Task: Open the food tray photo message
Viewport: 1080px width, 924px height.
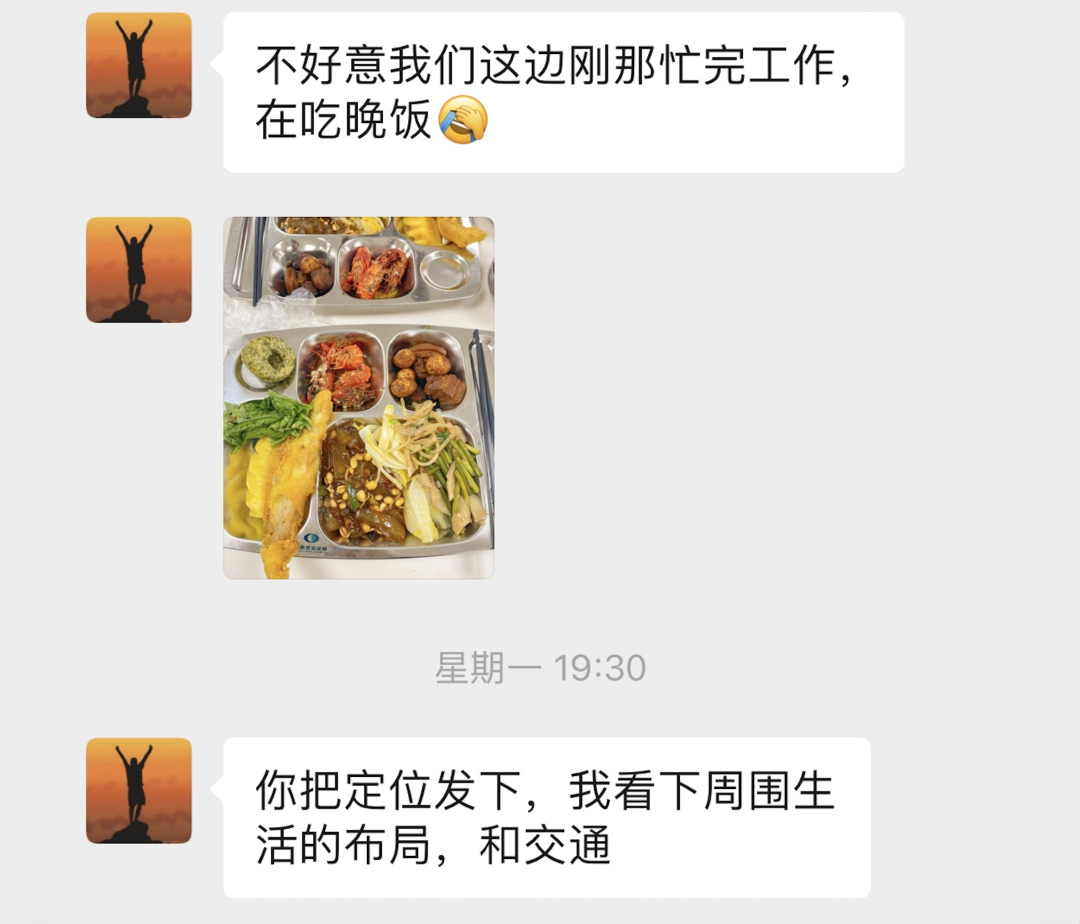Action: (358, 397)
